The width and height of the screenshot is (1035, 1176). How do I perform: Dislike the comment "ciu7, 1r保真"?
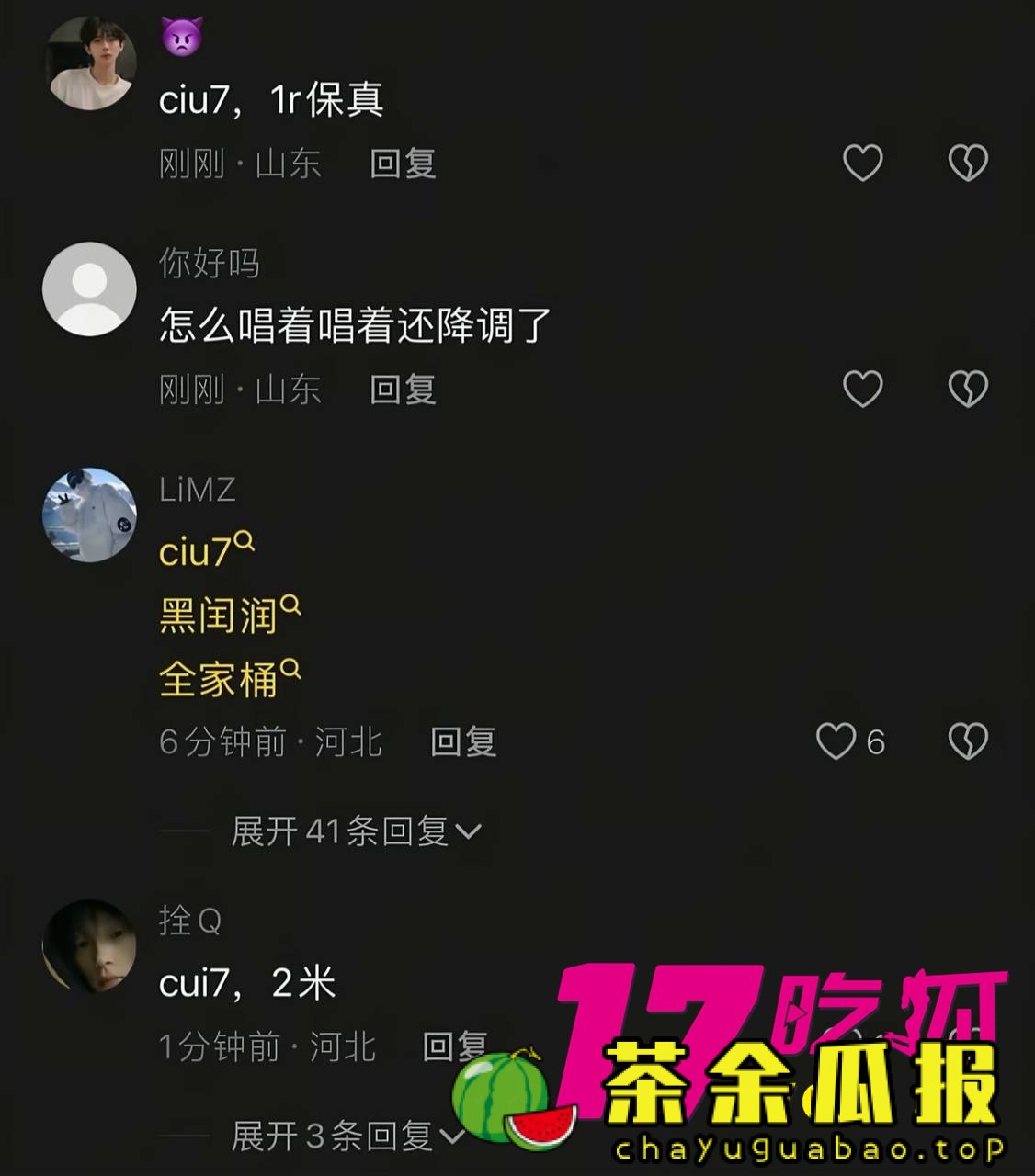[x=967, y=164]
